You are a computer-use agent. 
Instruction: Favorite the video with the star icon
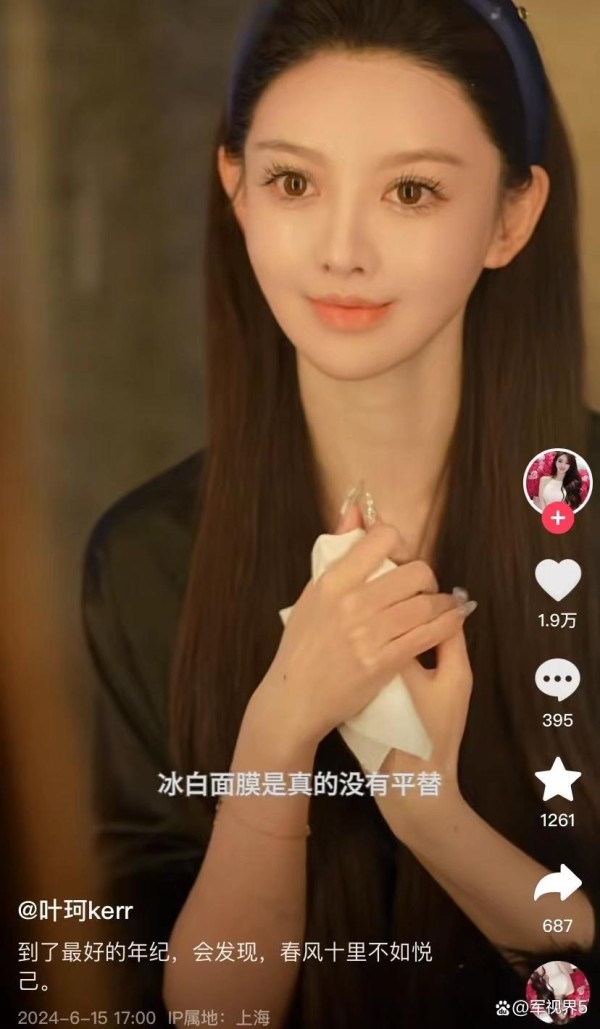click(557, 780)
